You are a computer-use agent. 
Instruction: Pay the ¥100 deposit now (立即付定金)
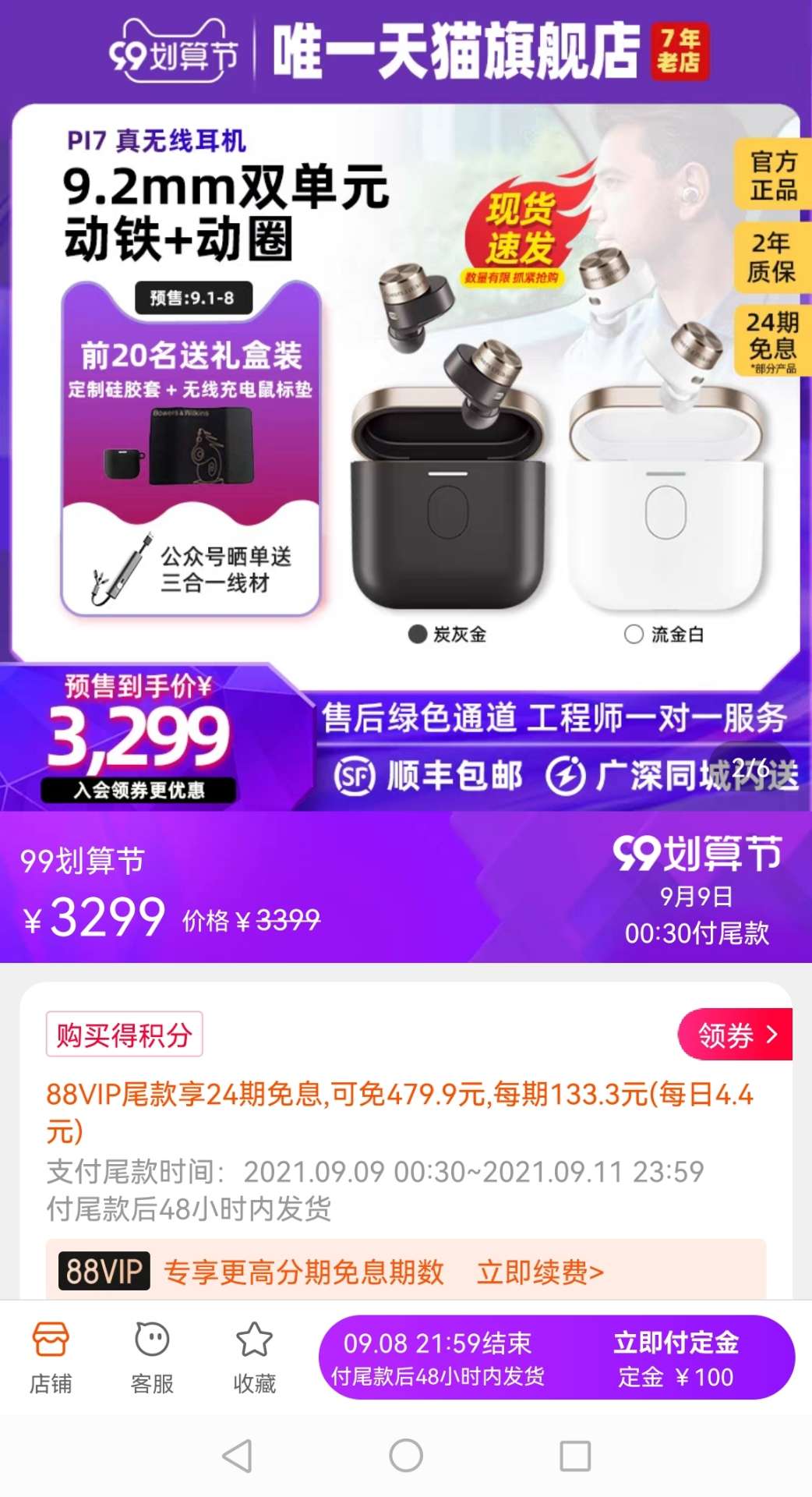tap(675, 1357)
